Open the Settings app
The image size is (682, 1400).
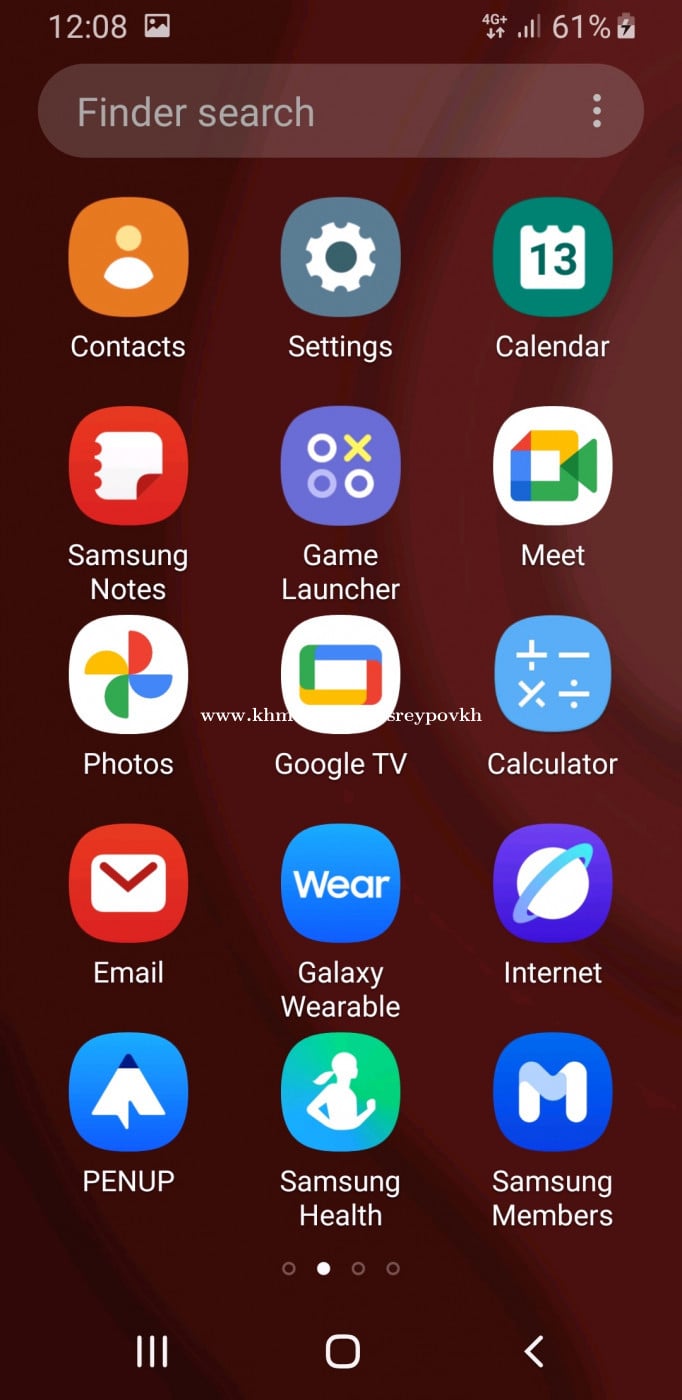pos(340,258)
